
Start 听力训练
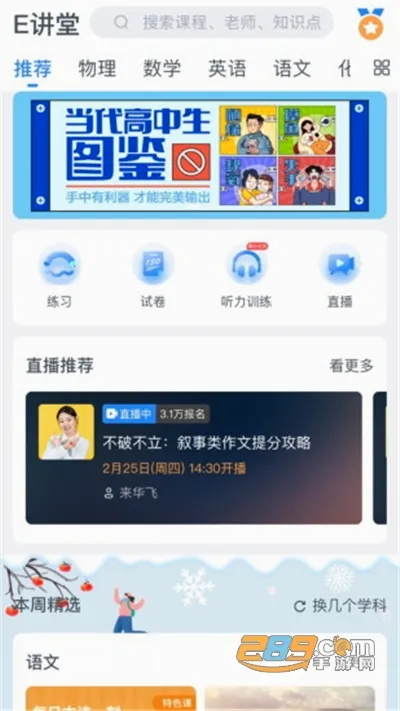pos(246,278)
